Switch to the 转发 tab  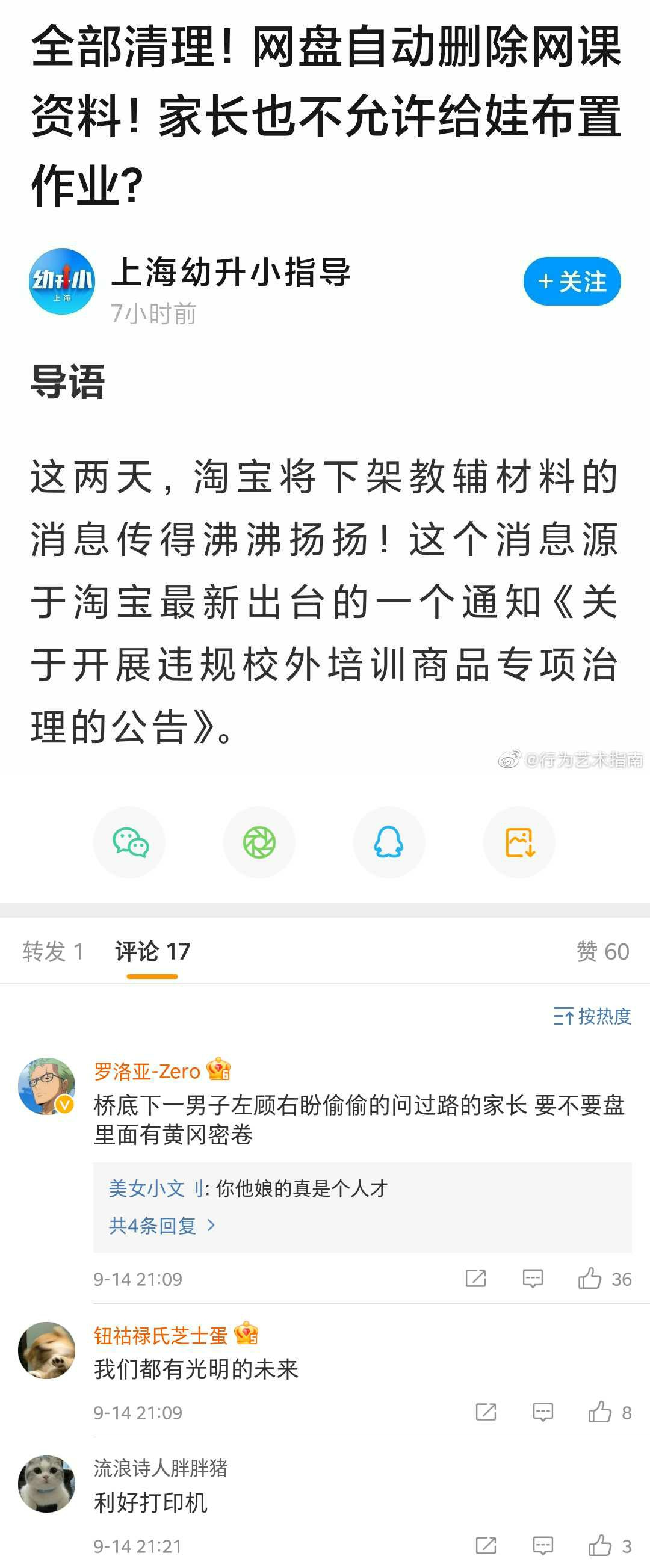point(53,951)
